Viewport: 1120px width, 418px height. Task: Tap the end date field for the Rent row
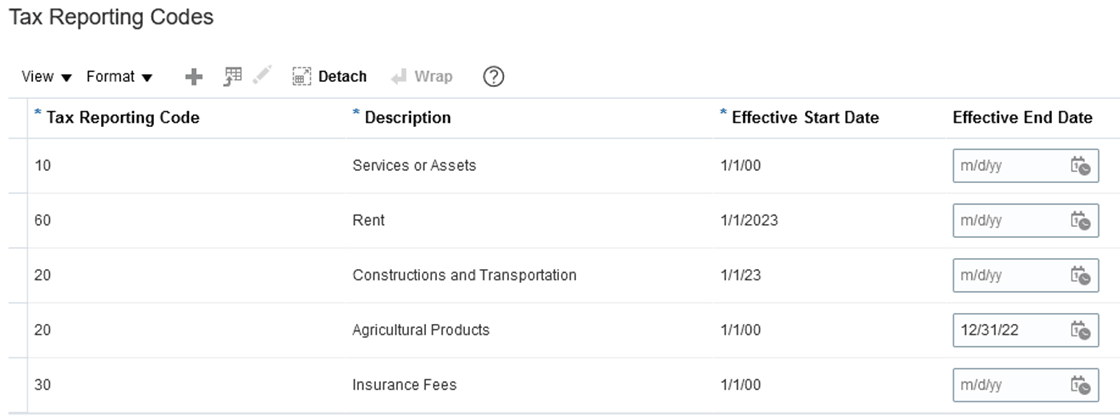[1005, 221]
